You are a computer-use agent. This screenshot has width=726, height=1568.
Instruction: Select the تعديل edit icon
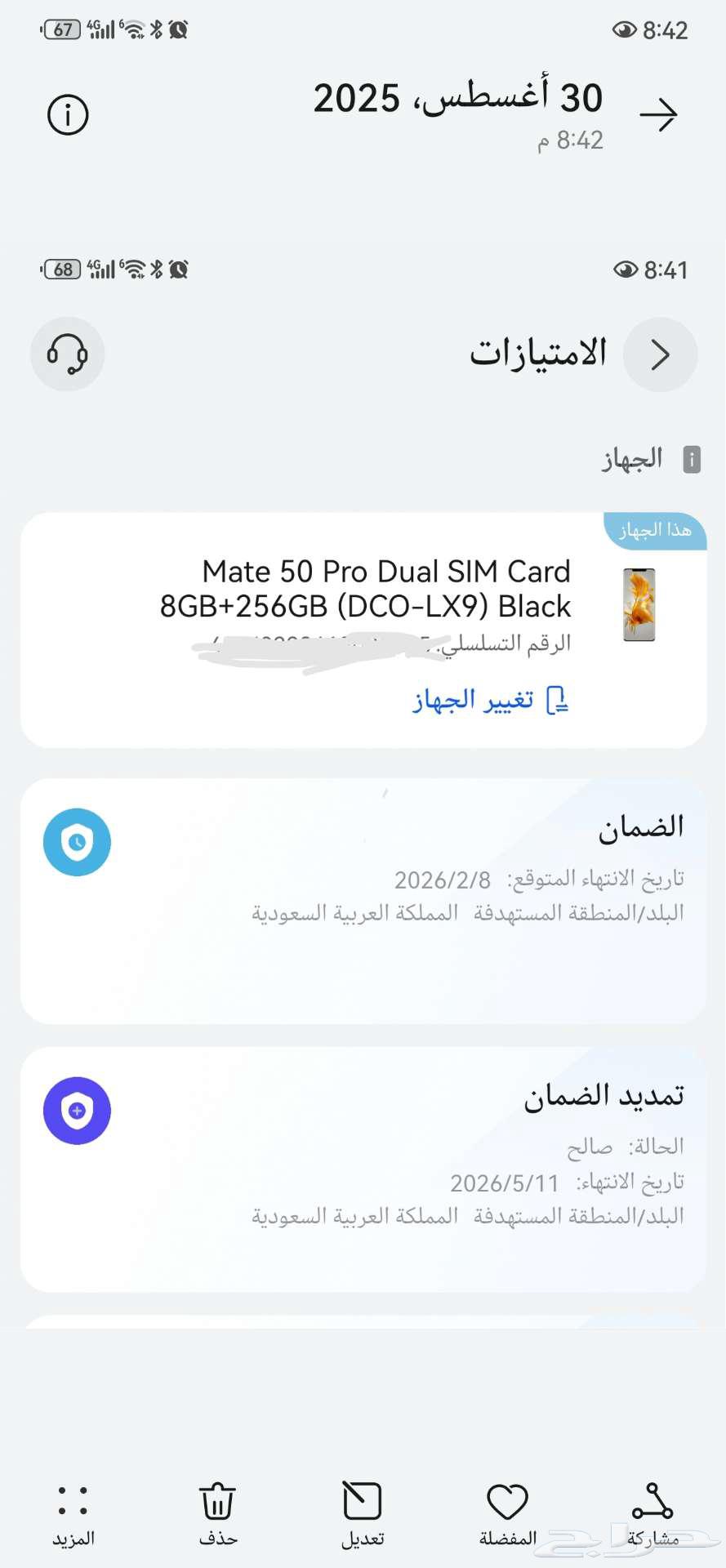(x=361, y=1509)
